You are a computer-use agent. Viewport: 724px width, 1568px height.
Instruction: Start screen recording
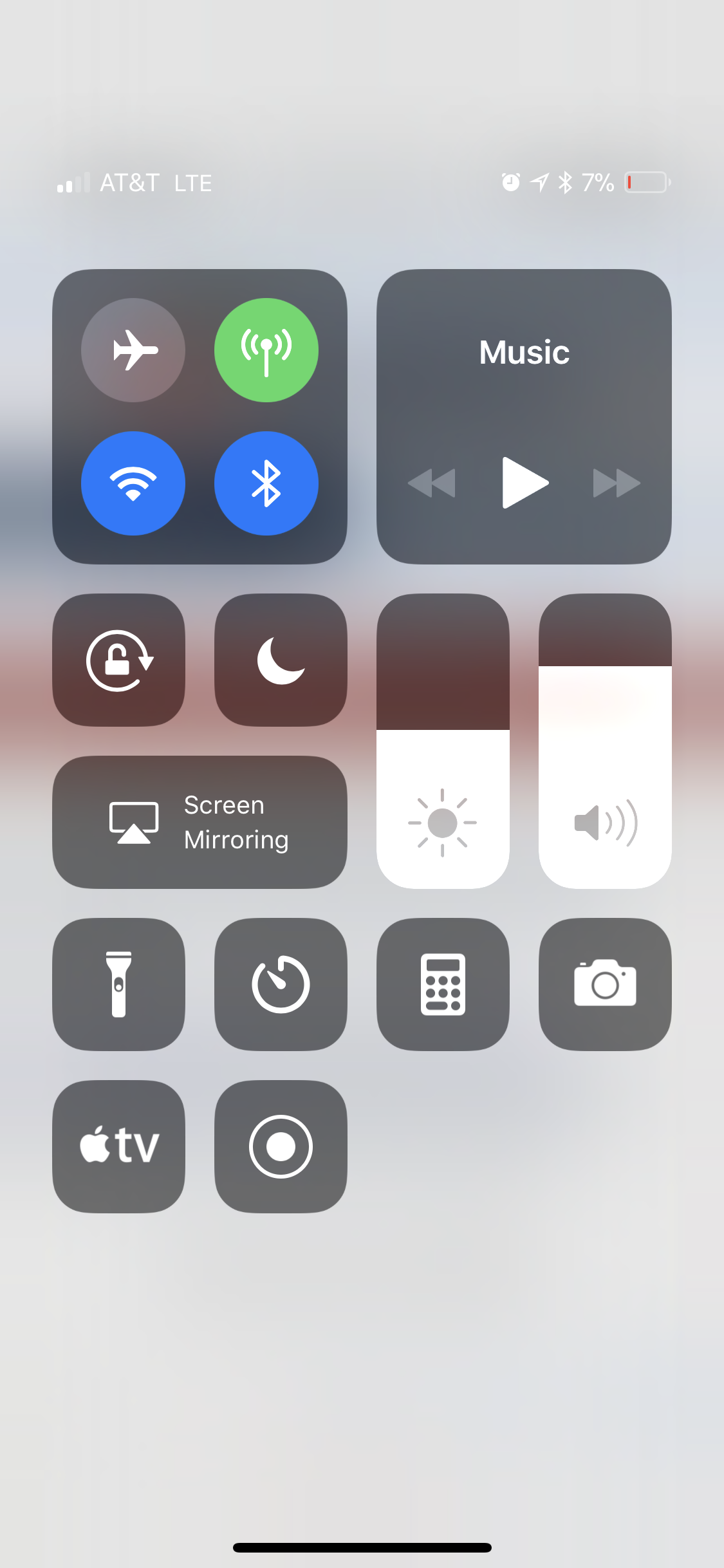(281, 1147)
